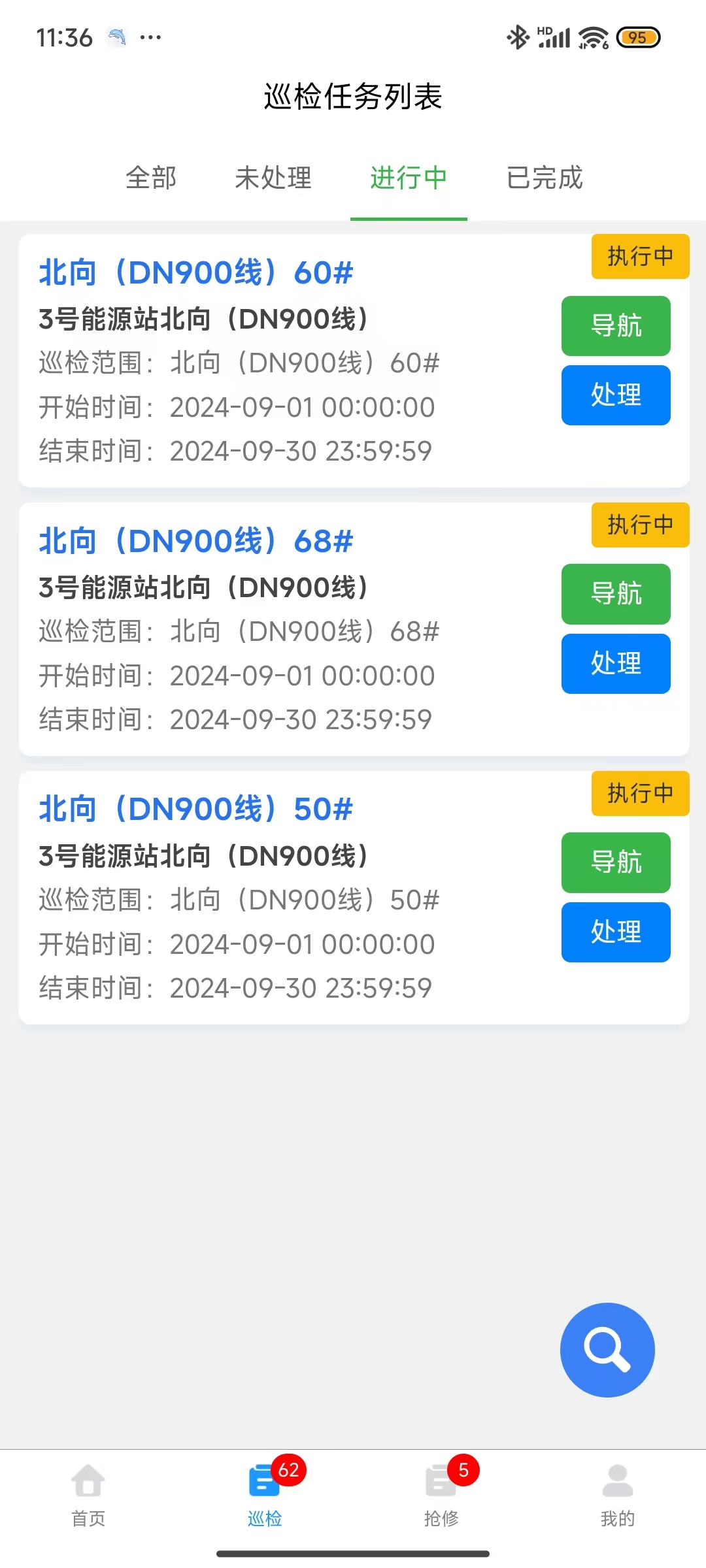The width and height of the screenshot is (706, 1568).
Task: Show the 已完成 tasks tab
Action: 545,178
